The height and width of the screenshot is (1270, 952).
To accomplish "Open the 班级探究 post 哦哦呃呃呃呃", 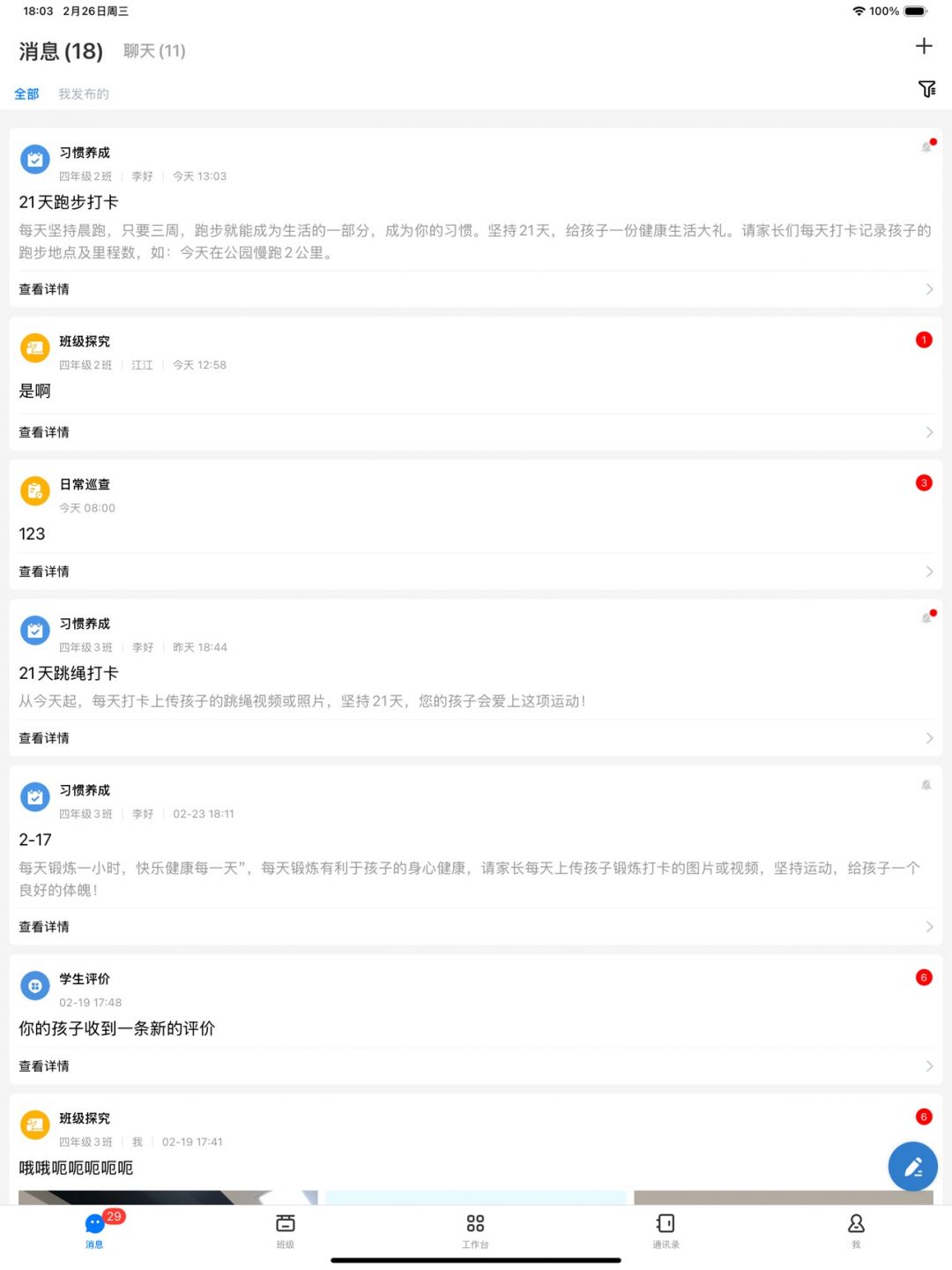I will pyautogui.click(x=476, y=1168).
